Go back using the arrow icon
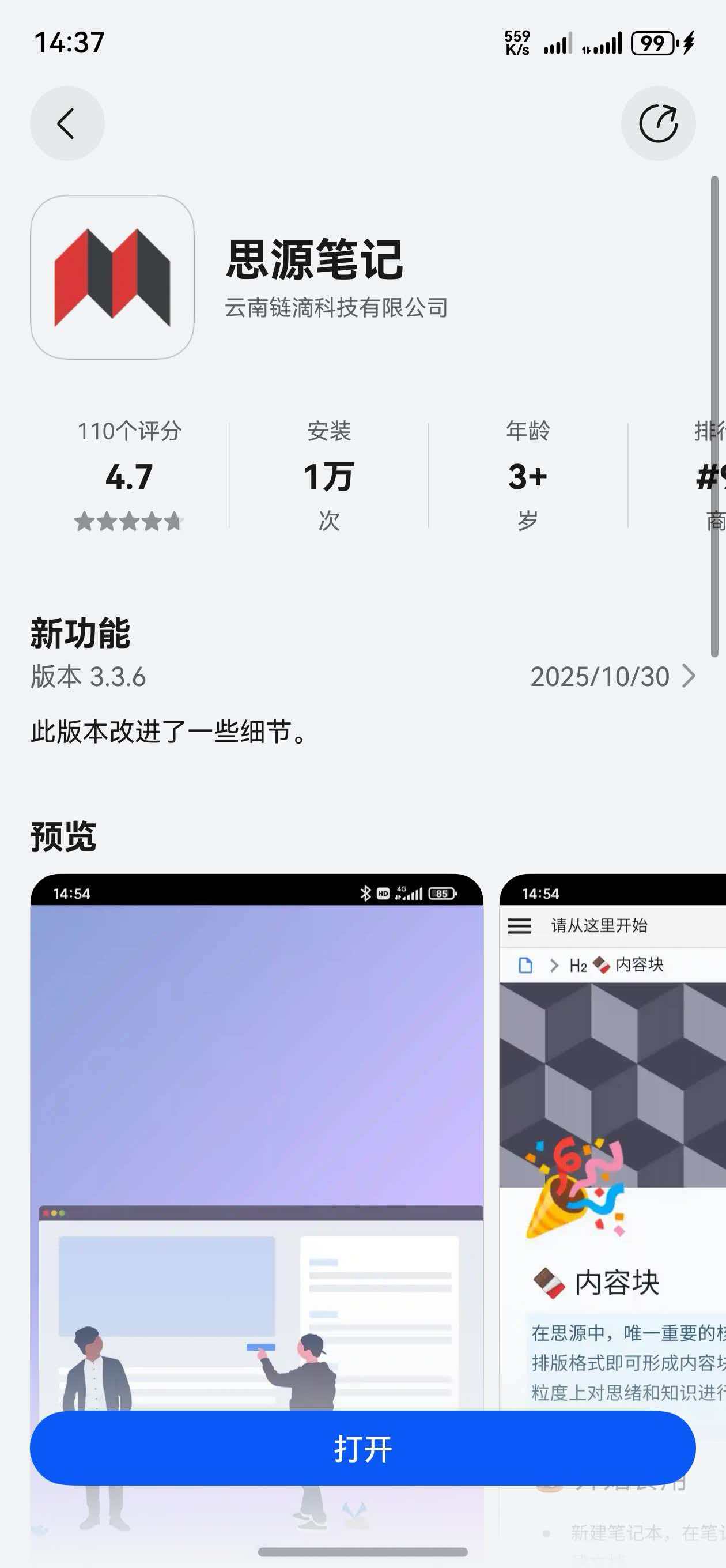The image size is (726, 1568). [x=67, y=123]
